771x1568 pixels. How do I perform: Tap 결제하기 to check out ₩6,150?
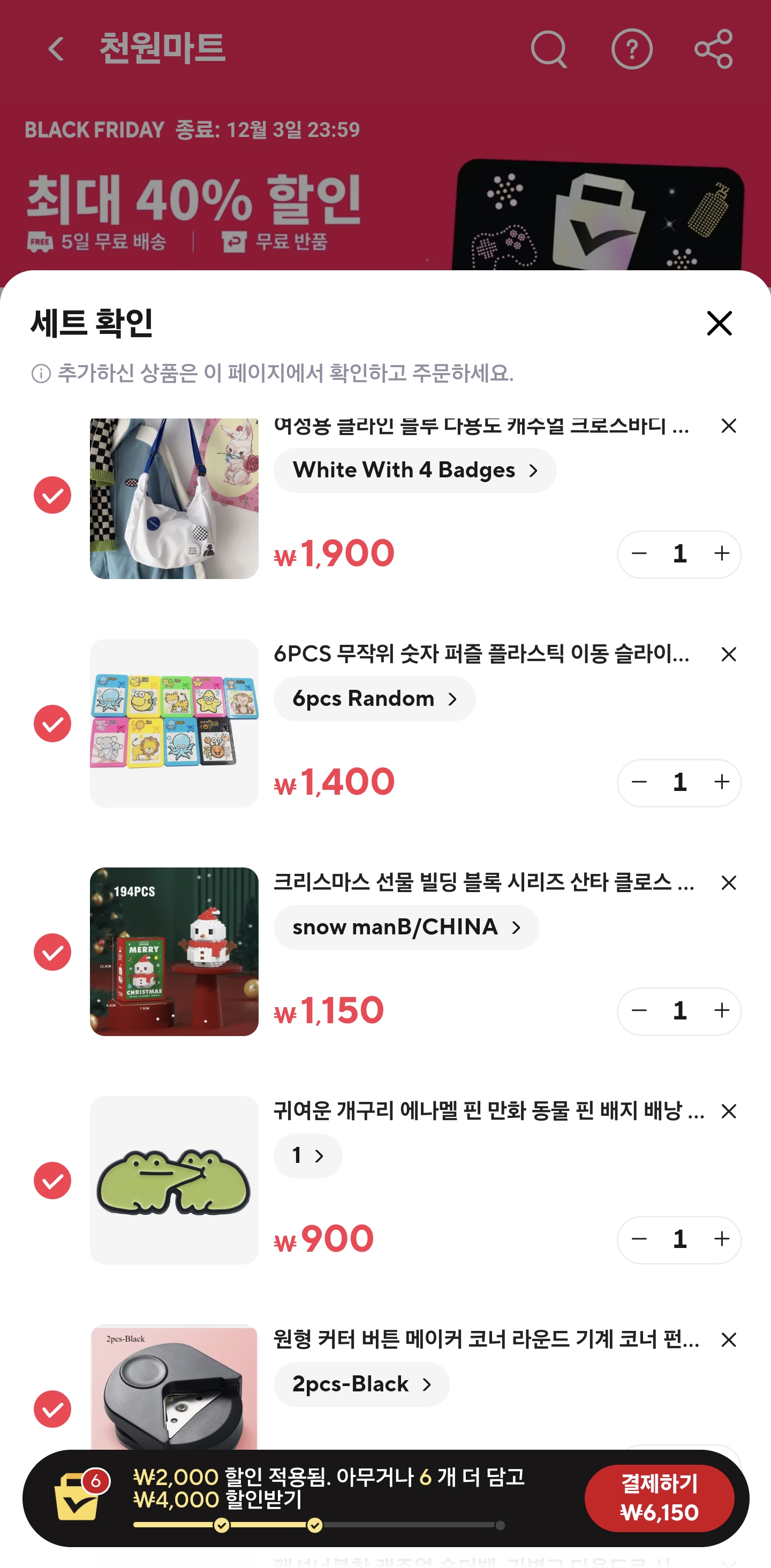coord(659,1498)
